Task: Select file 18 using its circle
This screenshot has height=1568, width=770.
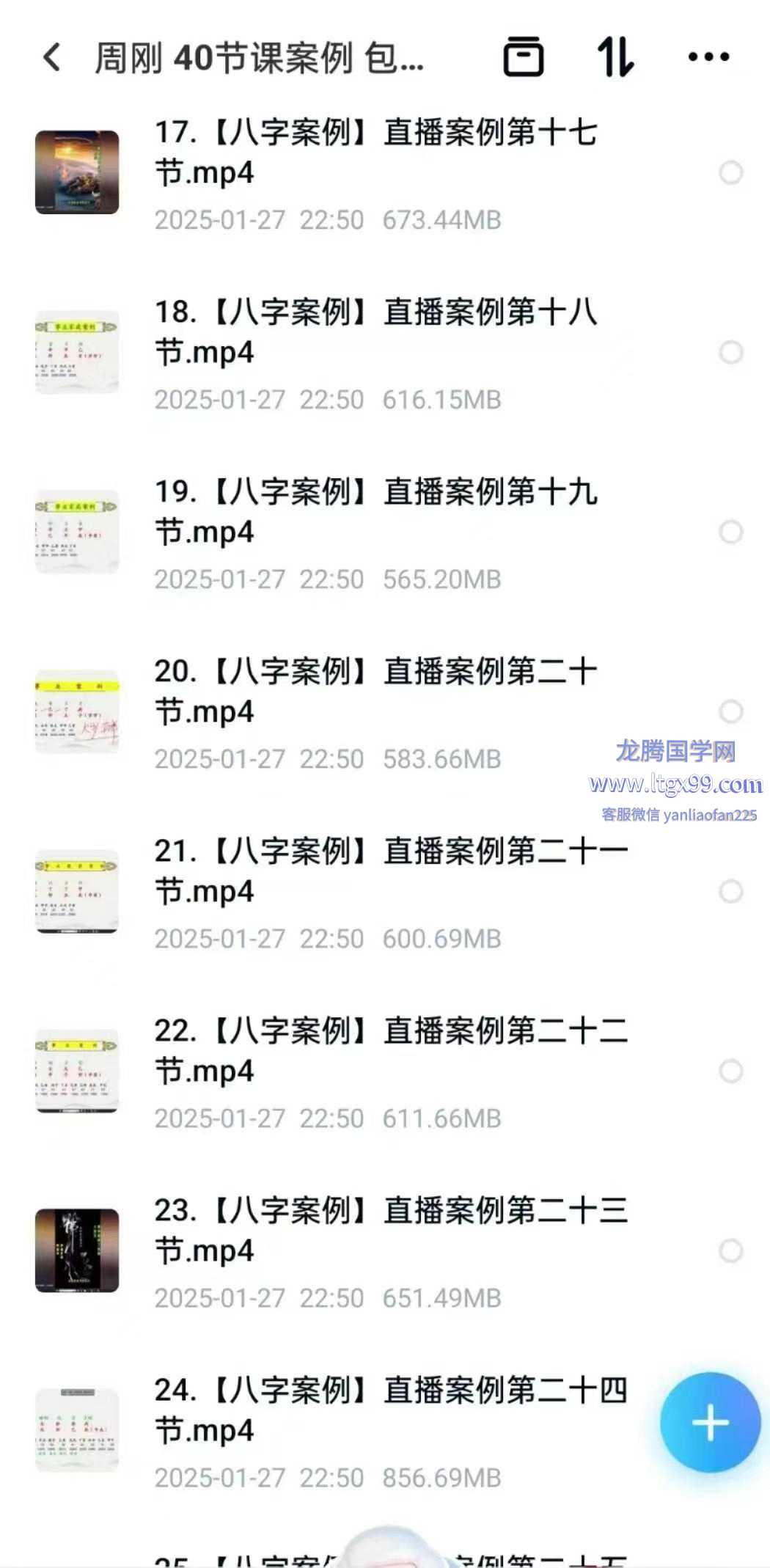Action: pos(730,353)
